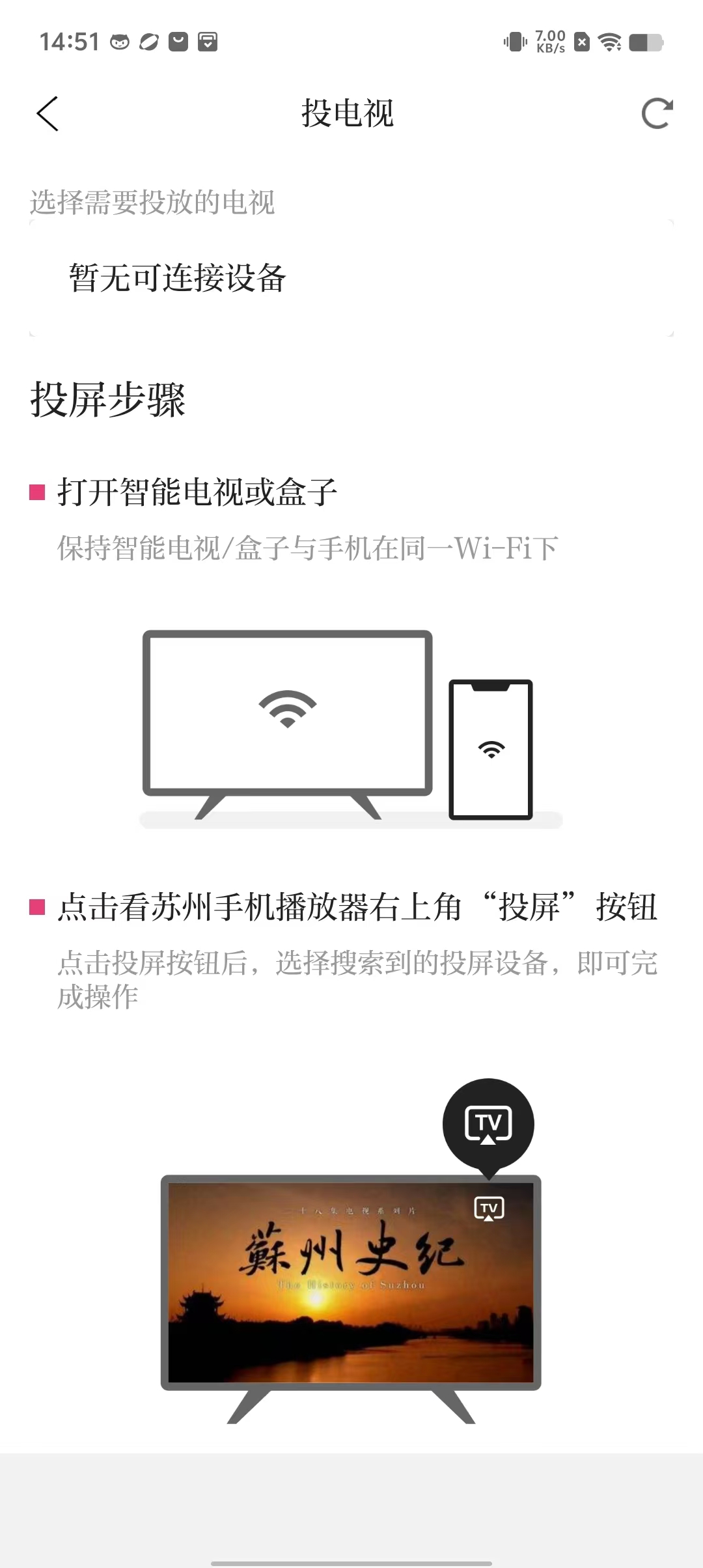Tap the TV and phone Wi-Fi illustration

click(x=338, y=723)
